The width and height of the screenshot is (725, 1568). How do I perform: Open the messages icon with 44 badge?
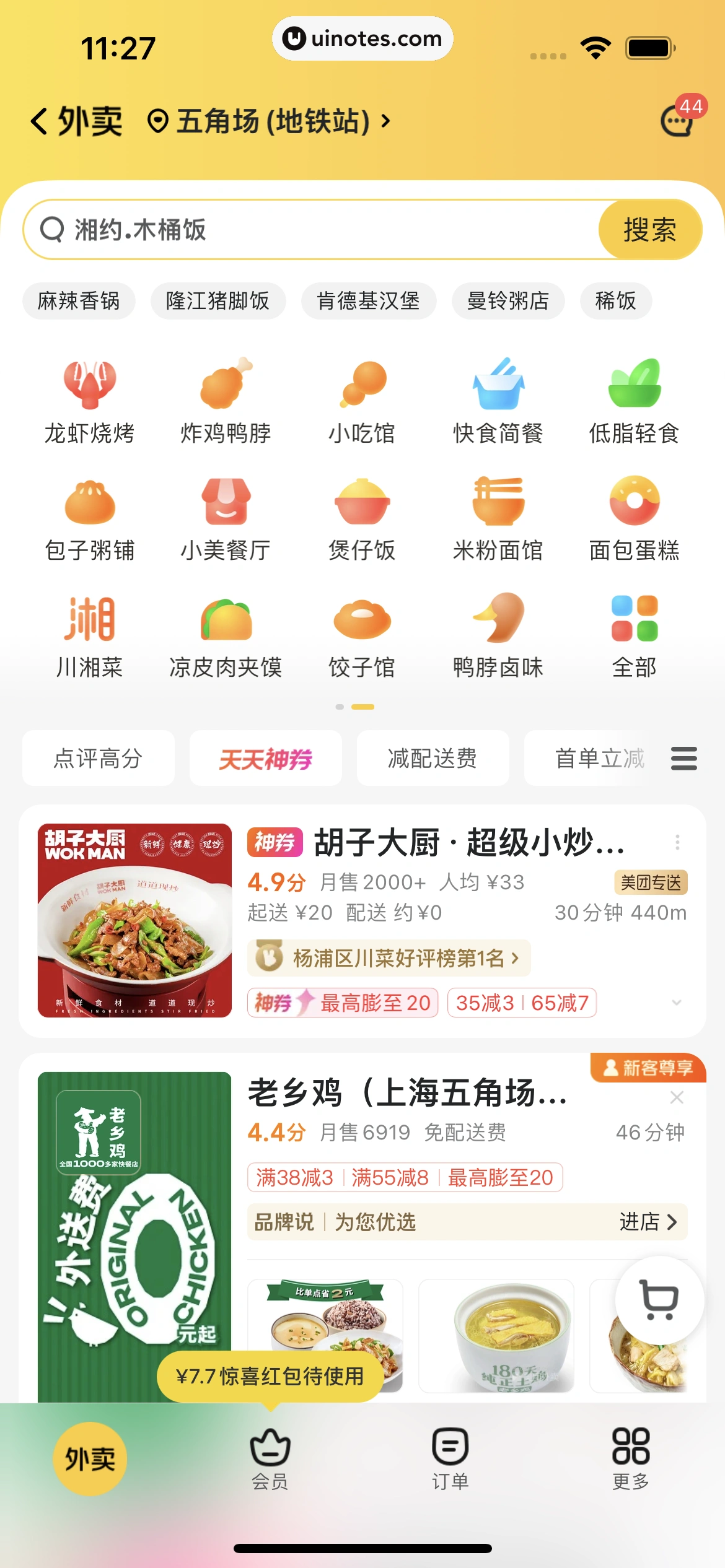pos(677,120)
